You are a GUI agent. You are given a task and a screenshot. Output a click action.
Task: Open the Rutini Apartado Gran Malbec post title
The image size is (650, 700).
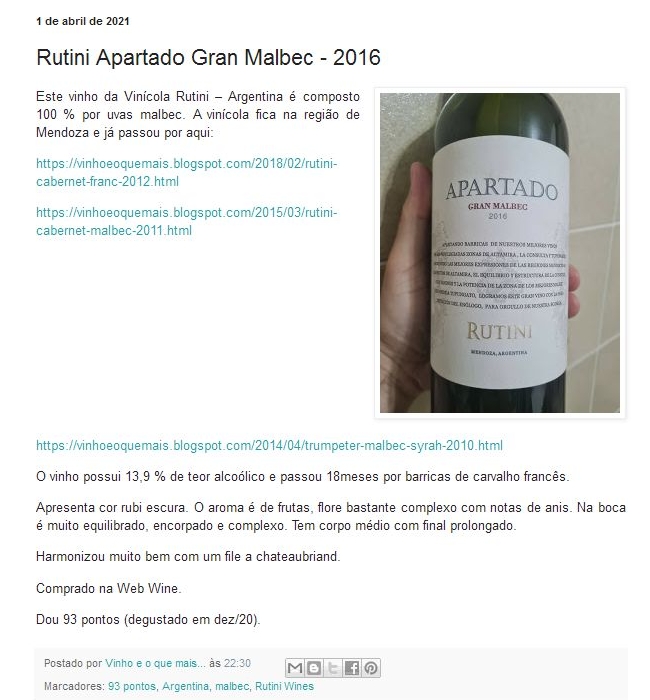coord(208,57)
